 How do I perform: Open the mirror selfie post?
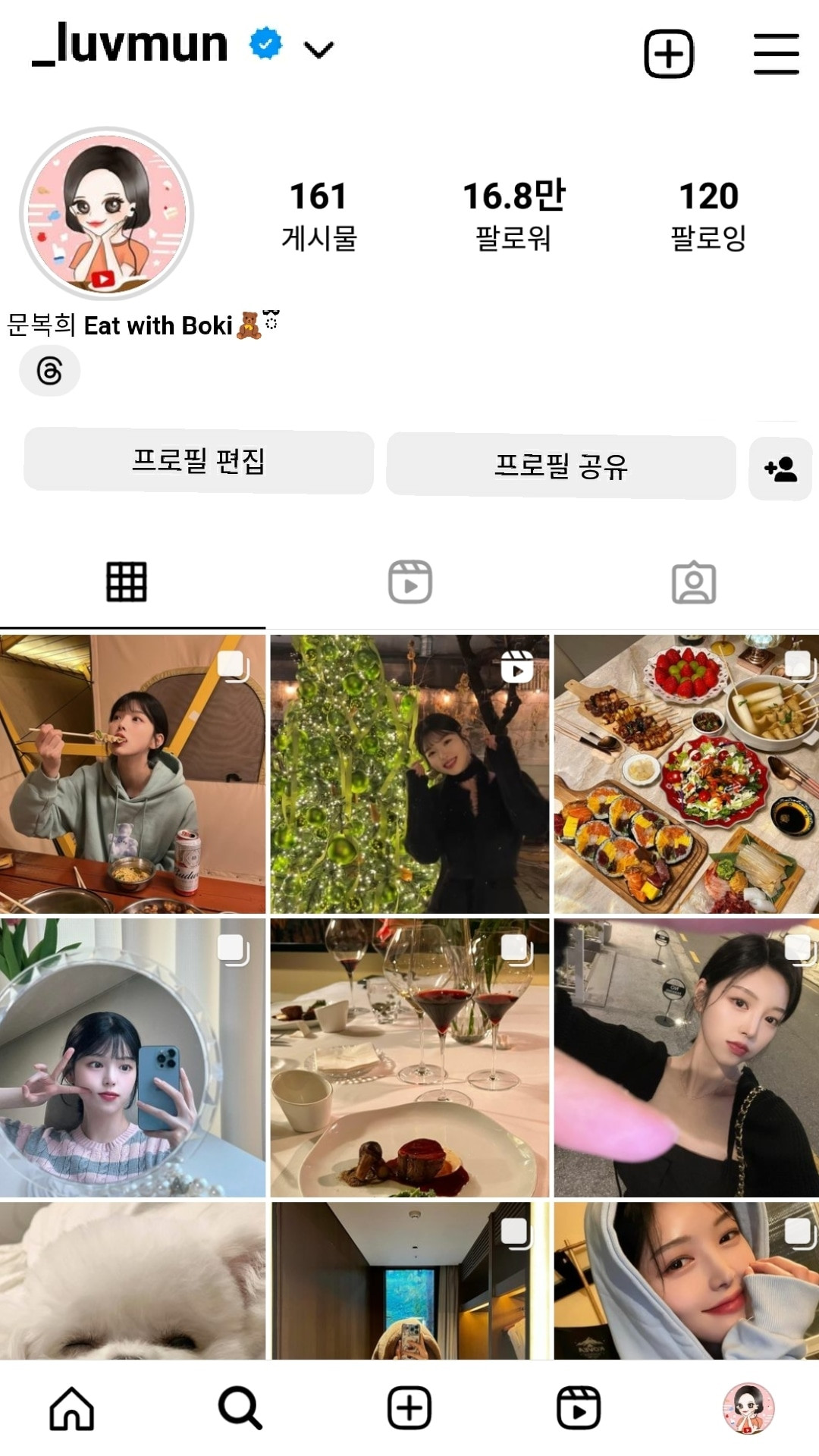tap(133, 1058)
